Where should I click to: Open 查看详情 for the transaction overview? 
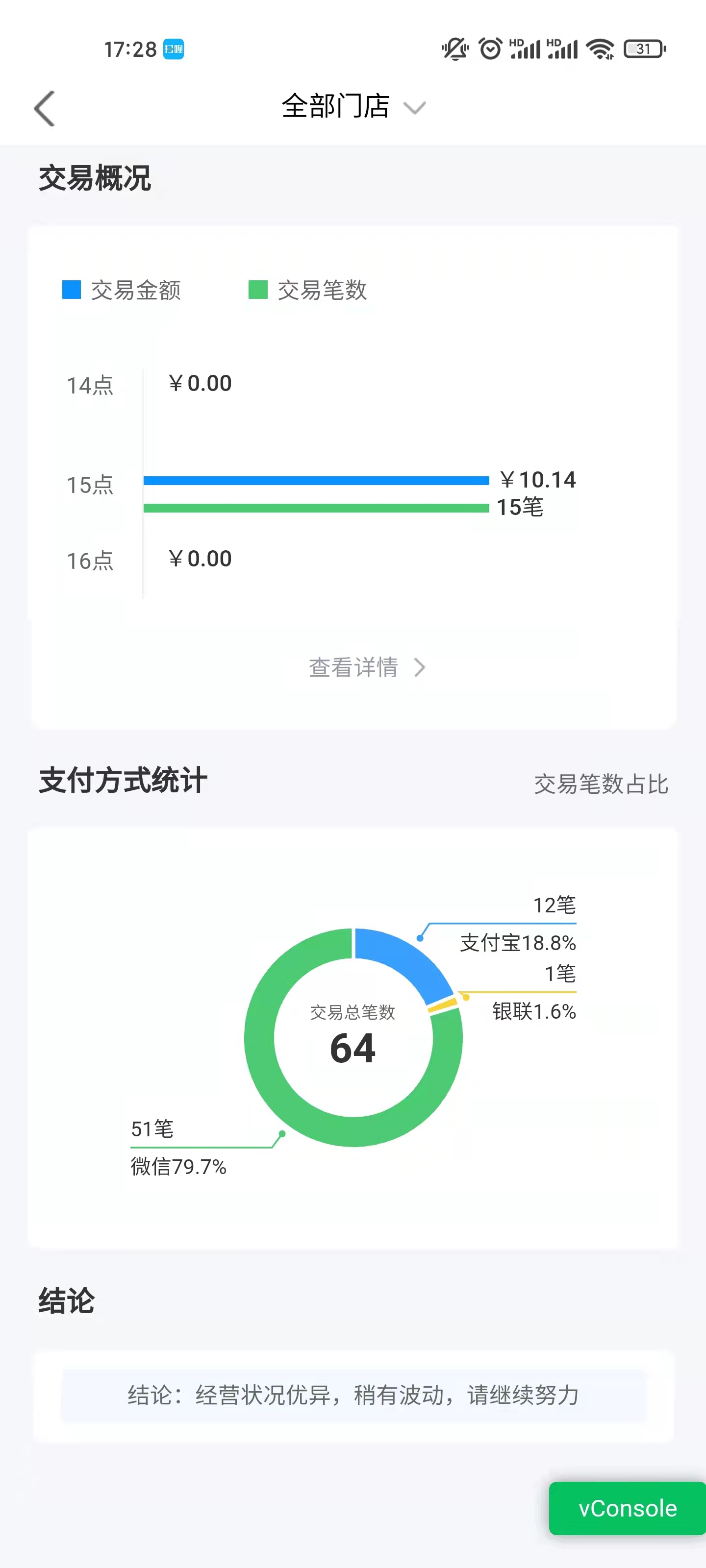365,667
